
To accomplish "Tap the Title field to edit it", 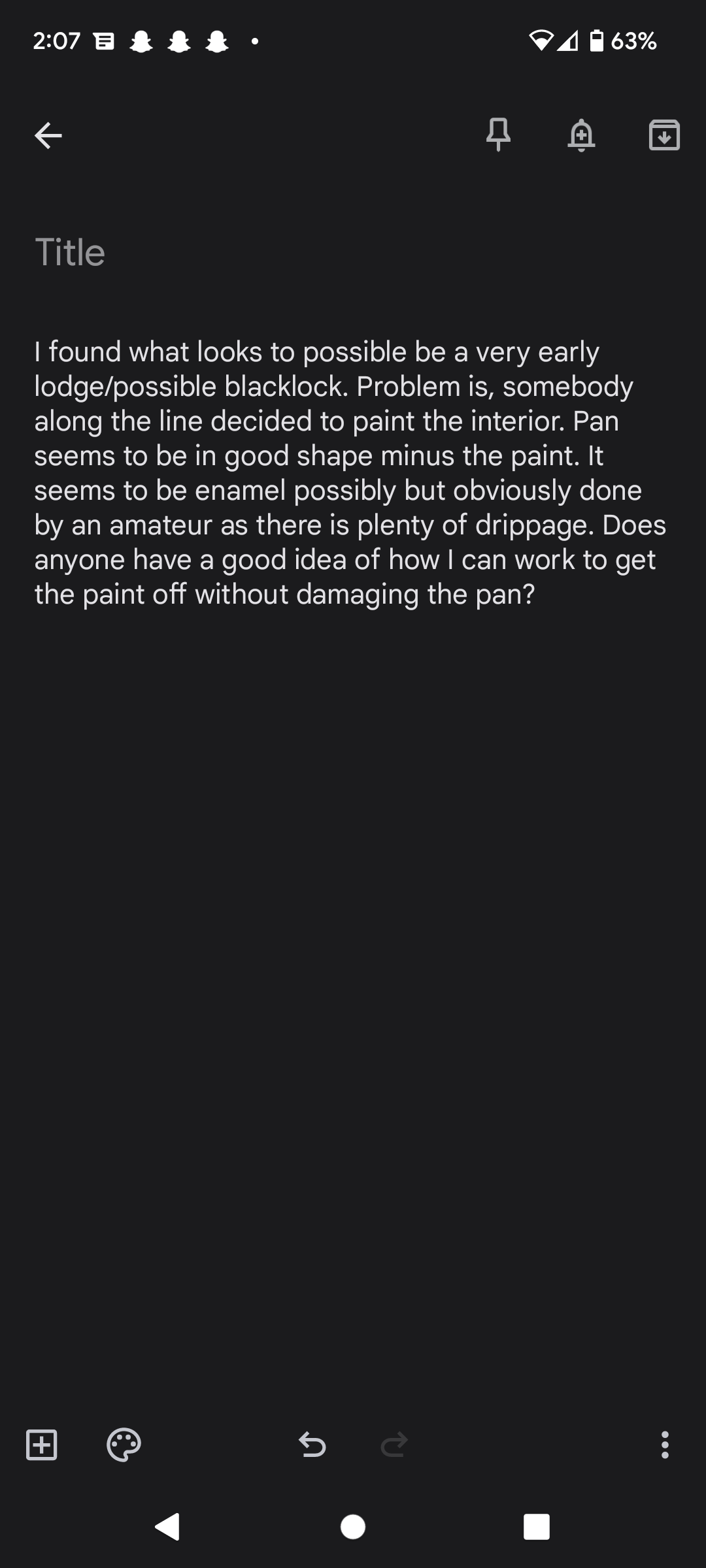I will [70, 252].
